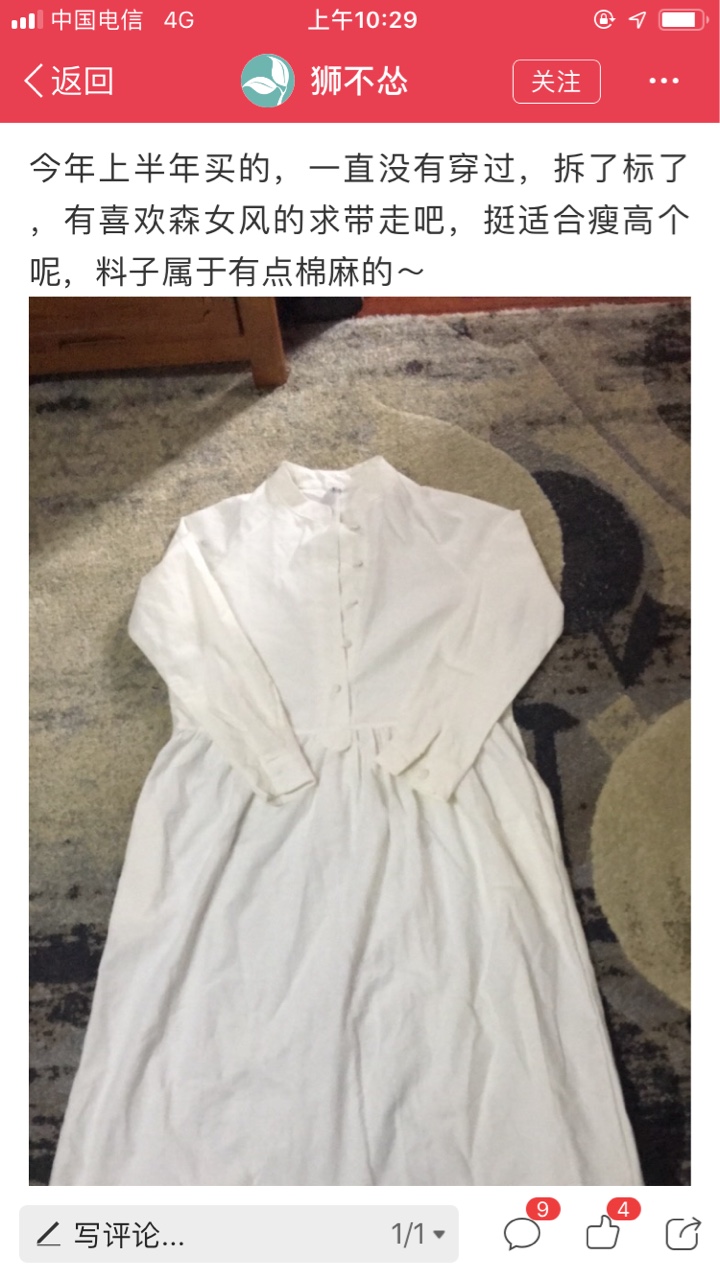Expand the 1/1 page selector
Image resolution: width=720 pixels, height=1280 pixels.
(x=418, y=1234)
